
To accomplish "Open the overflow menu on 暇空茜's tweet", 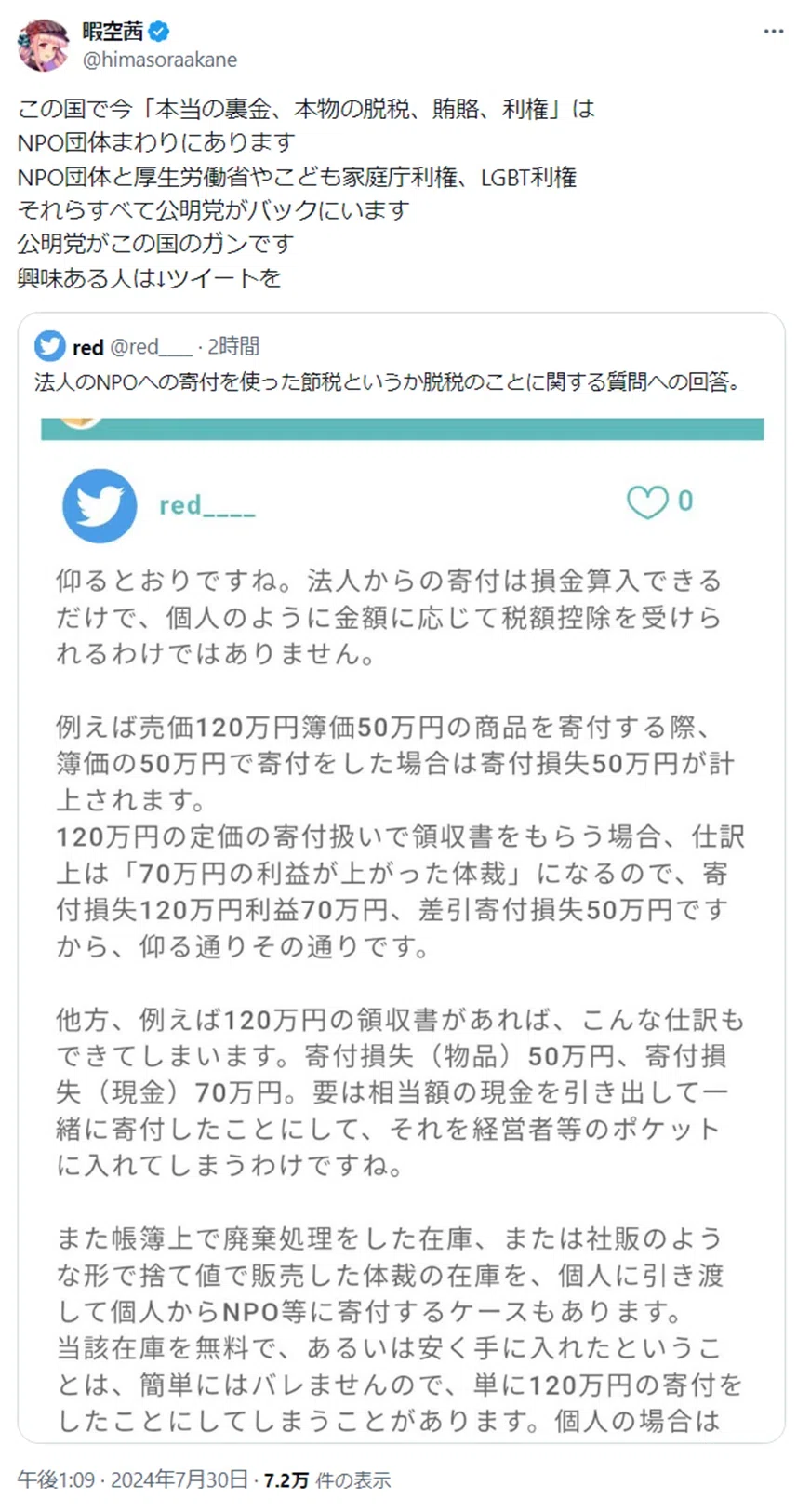I will tap(773, 32).
